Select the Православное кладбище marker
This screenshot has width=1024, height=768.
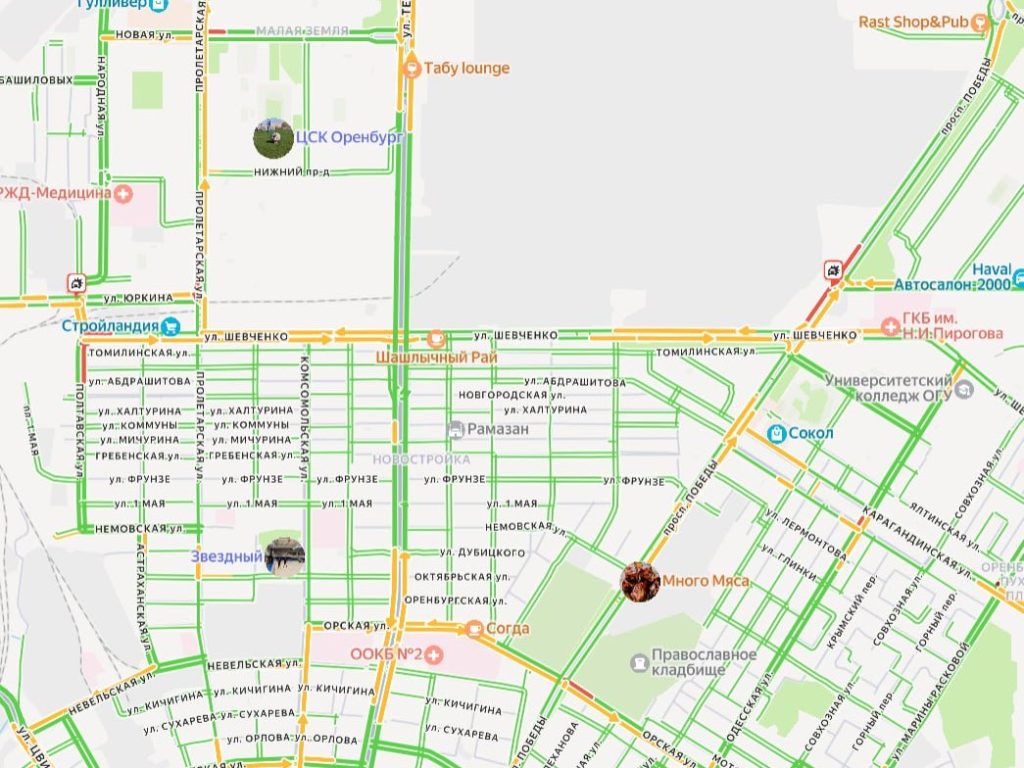(x=640, y=662)
